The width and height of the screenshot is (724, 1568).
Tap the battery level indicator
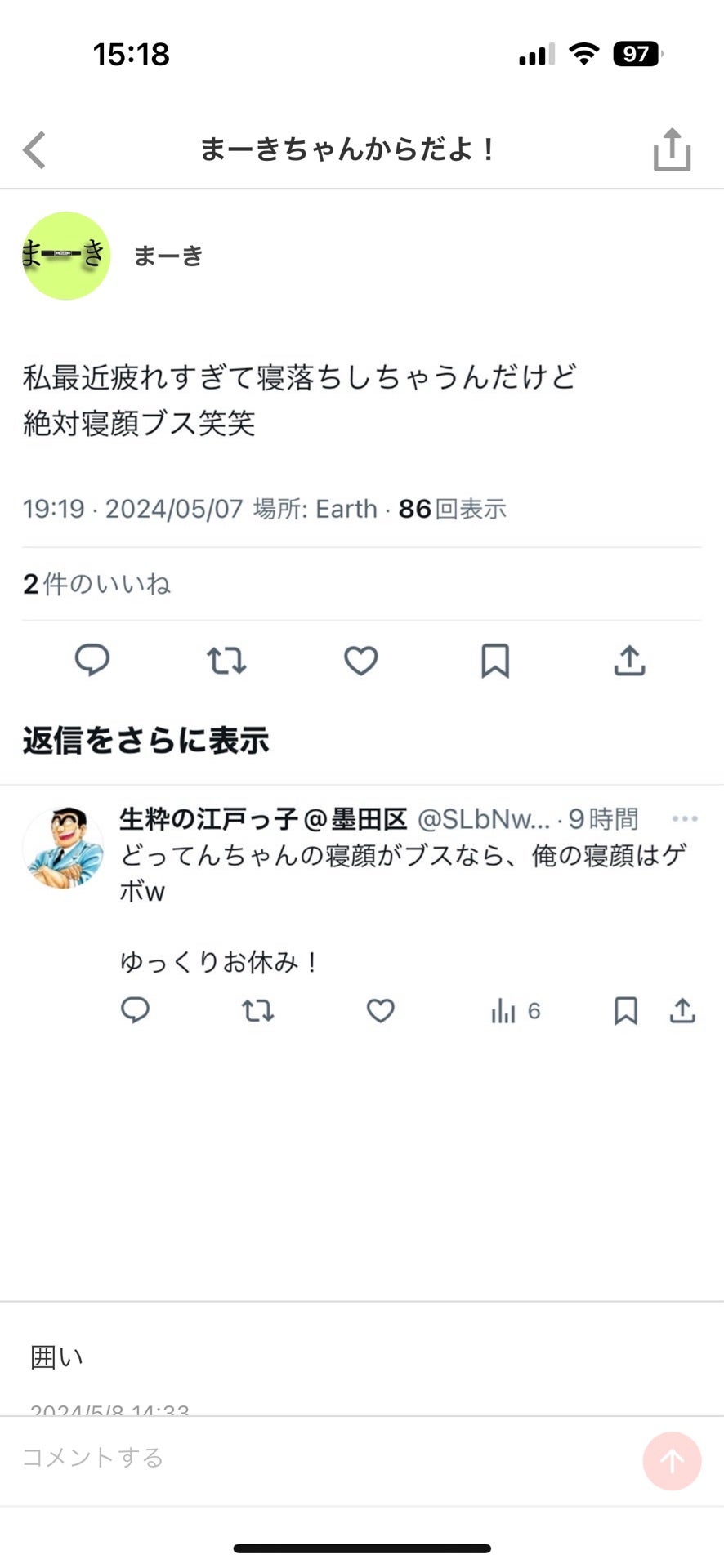point(636,54)
